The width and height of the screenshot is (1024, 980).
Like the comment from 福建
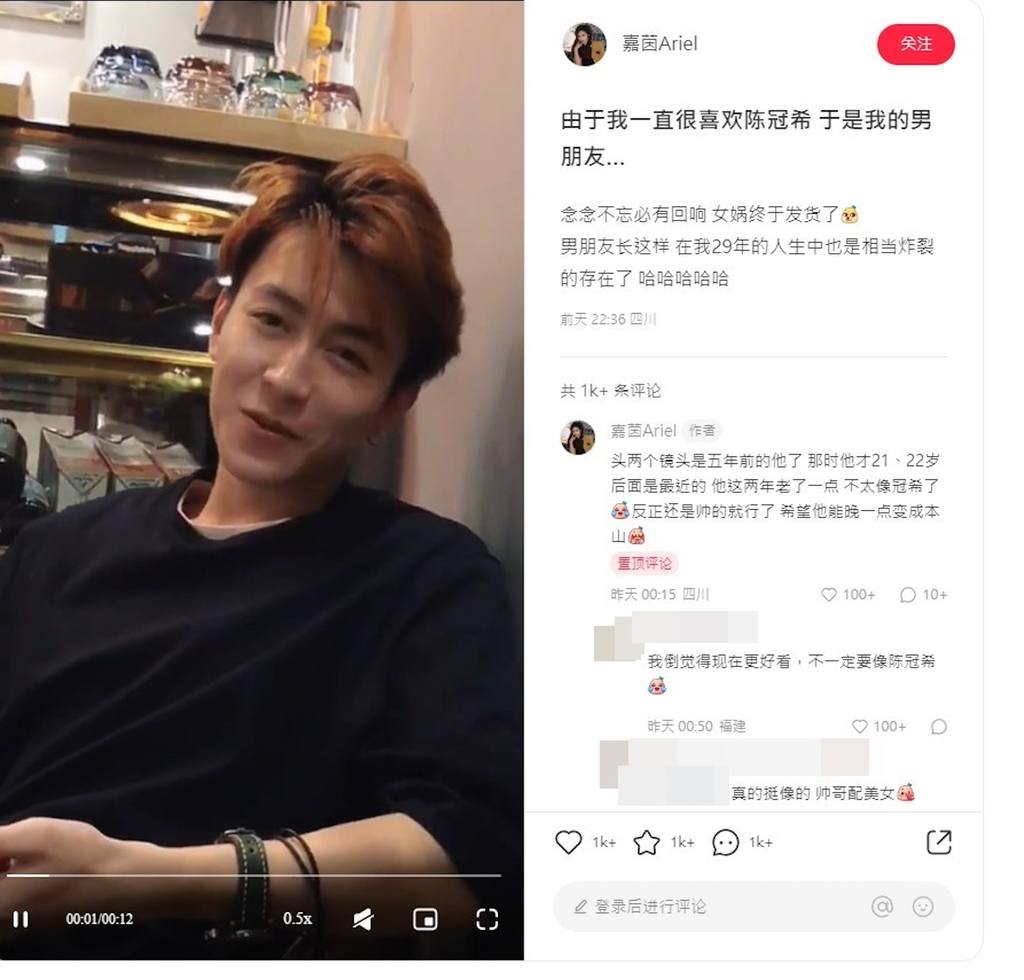coord(859,726)
